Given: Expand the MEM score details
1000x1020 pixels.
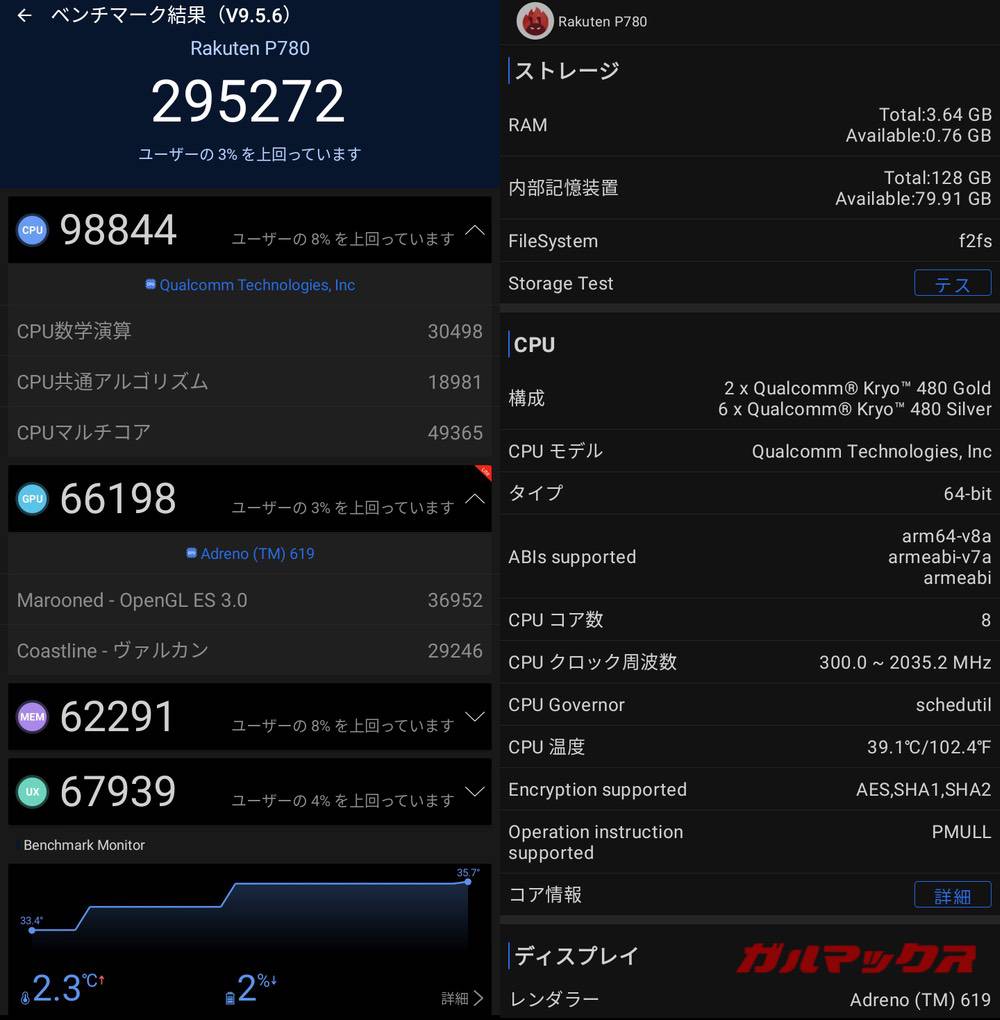Looking at the screenshot, I should [475, 717].
